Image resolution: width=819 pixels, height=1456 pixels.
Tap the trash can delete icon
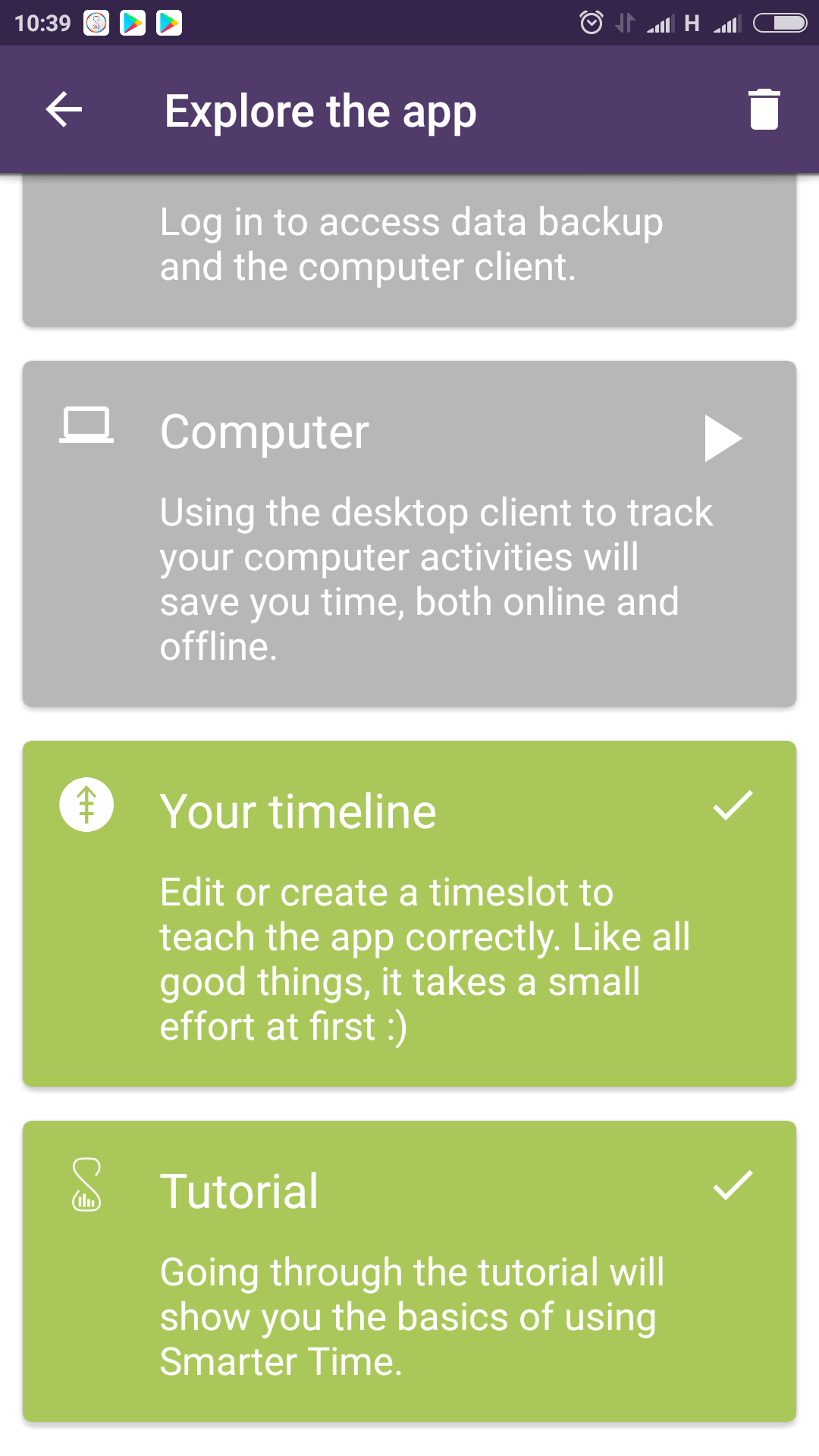pos(764,110)
